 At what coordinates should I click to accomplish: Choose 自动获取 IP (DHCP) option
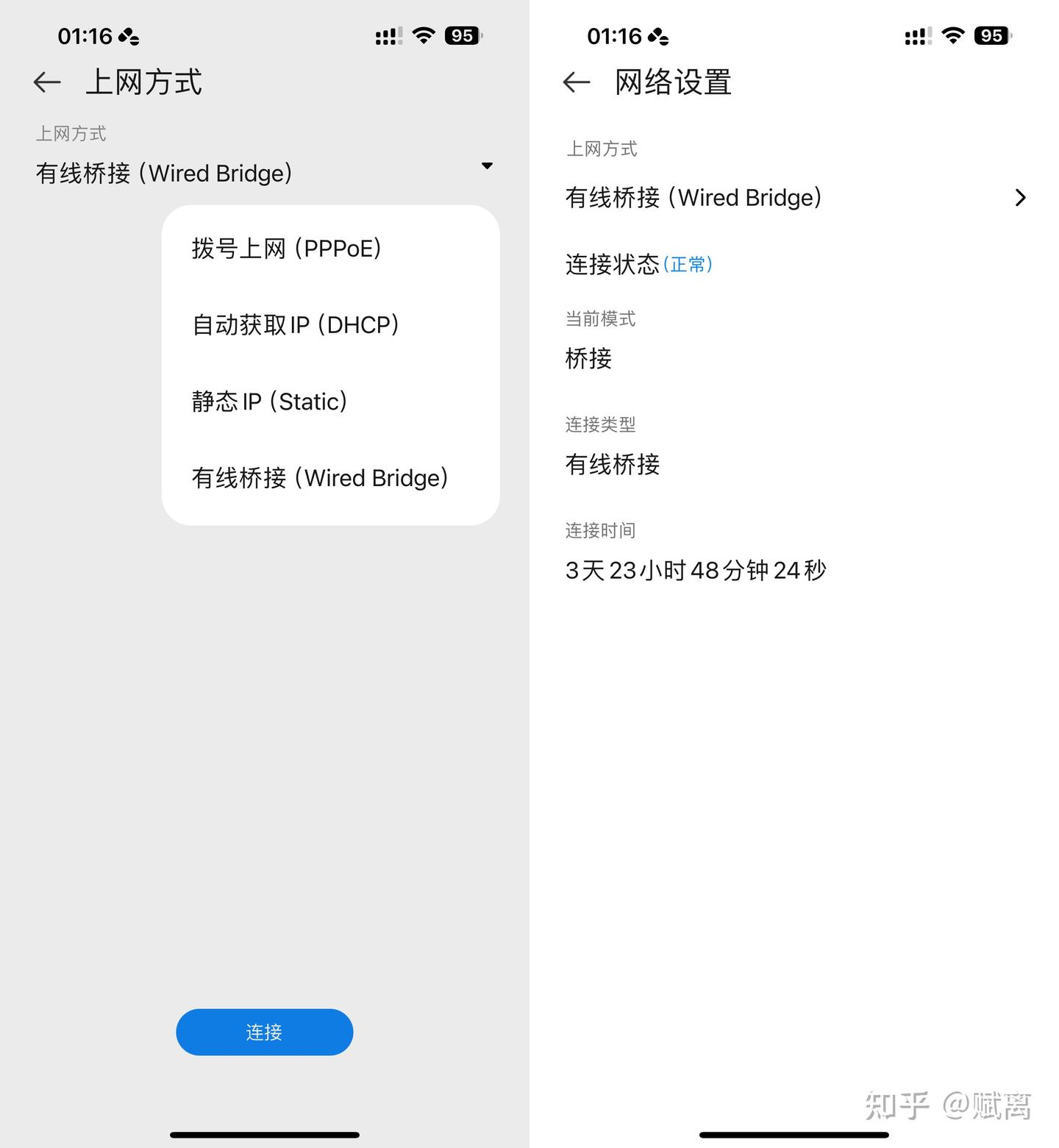295,325
